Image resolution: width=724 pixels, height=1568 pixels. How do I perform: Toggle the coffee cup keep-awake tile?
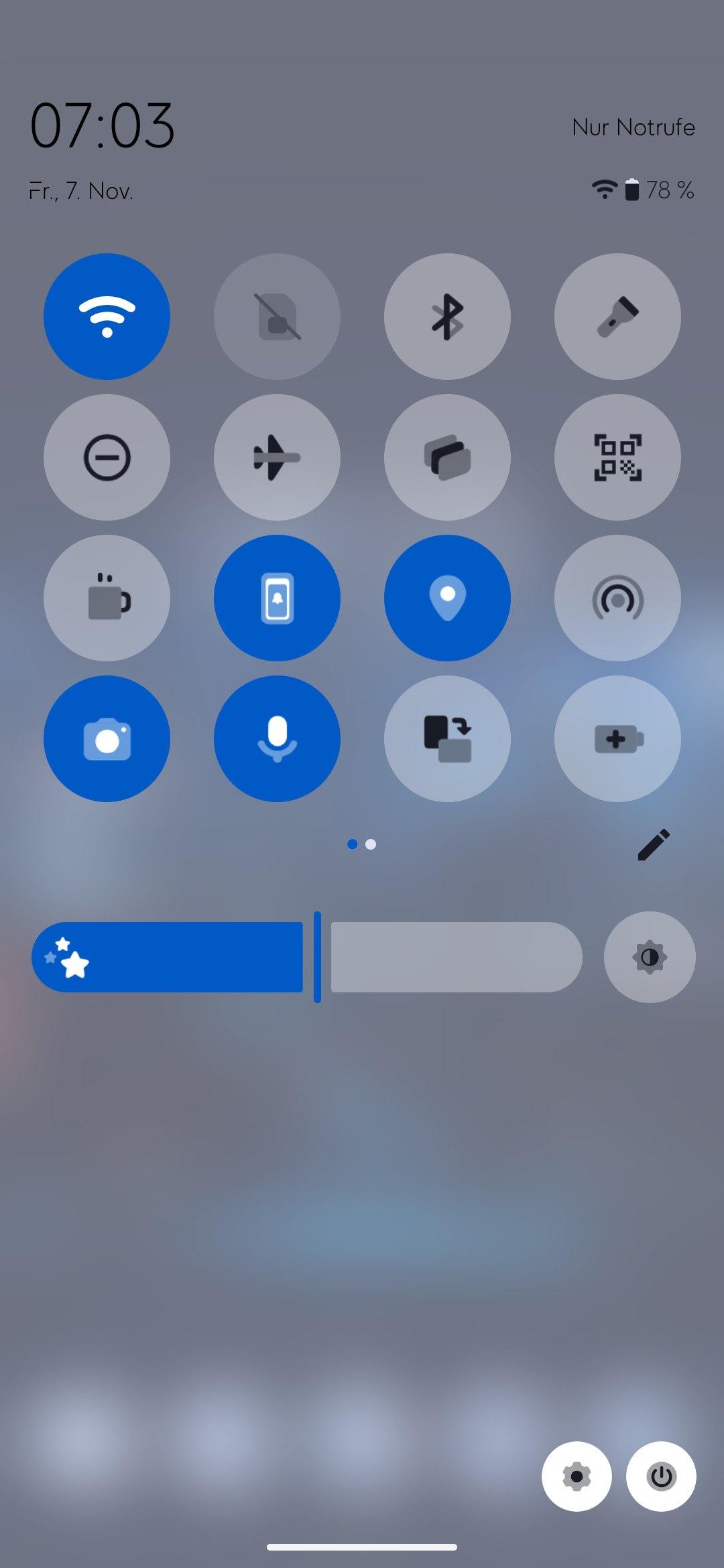pos(107,598)
